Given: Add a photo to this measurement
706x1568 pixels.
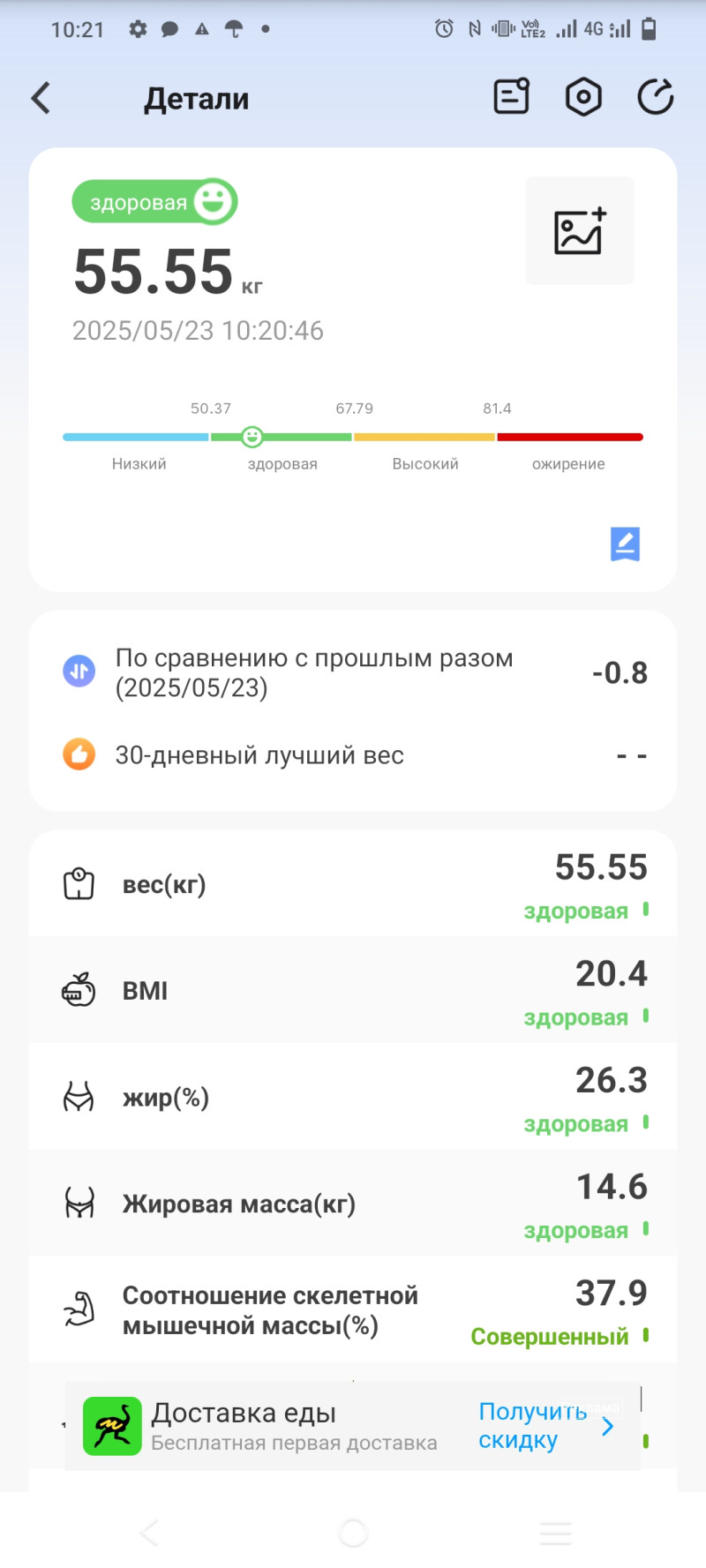Looking at the screenshot, I should click(580, 231).
